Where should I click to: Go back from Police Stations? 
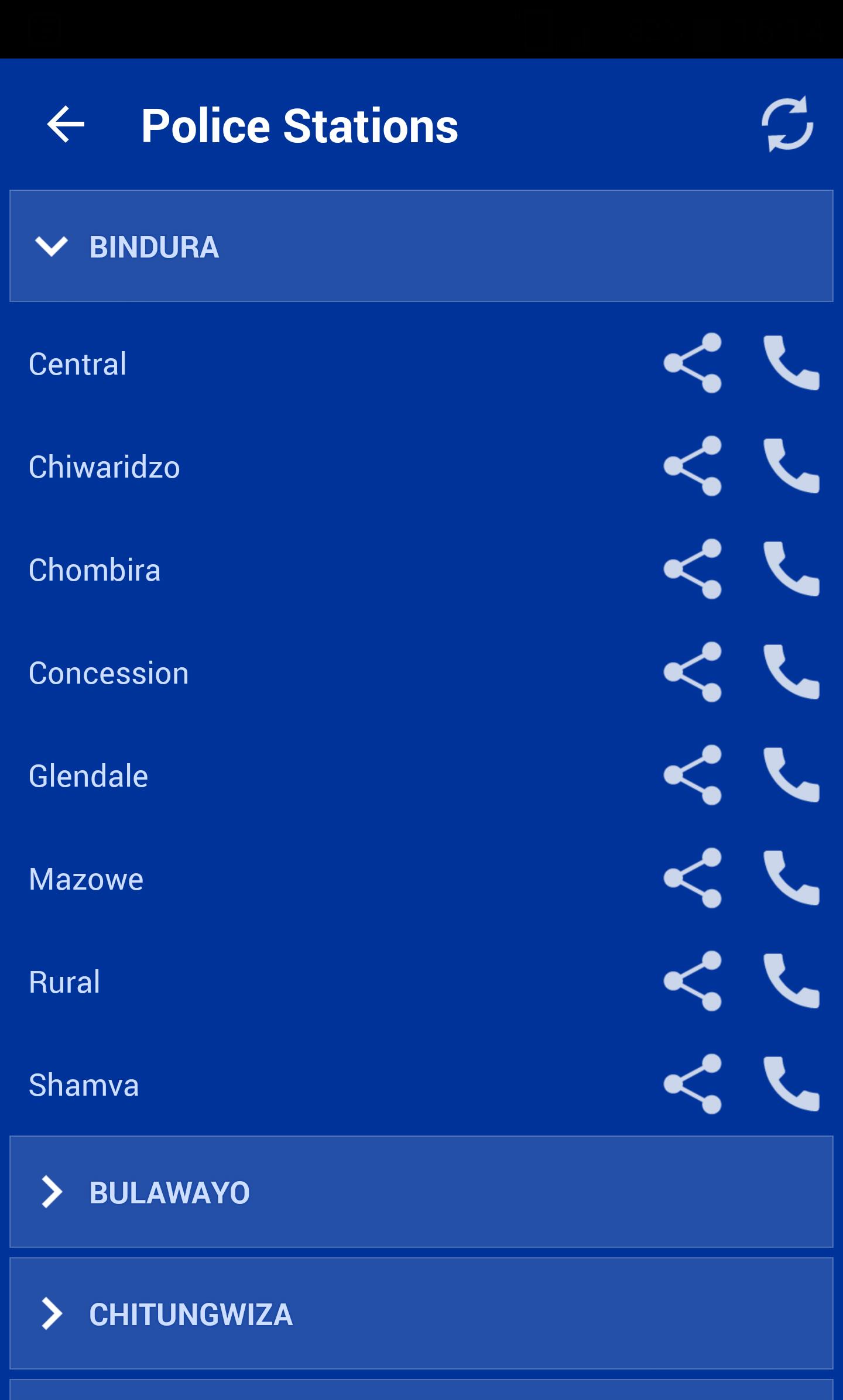click(x=66, y=124)
